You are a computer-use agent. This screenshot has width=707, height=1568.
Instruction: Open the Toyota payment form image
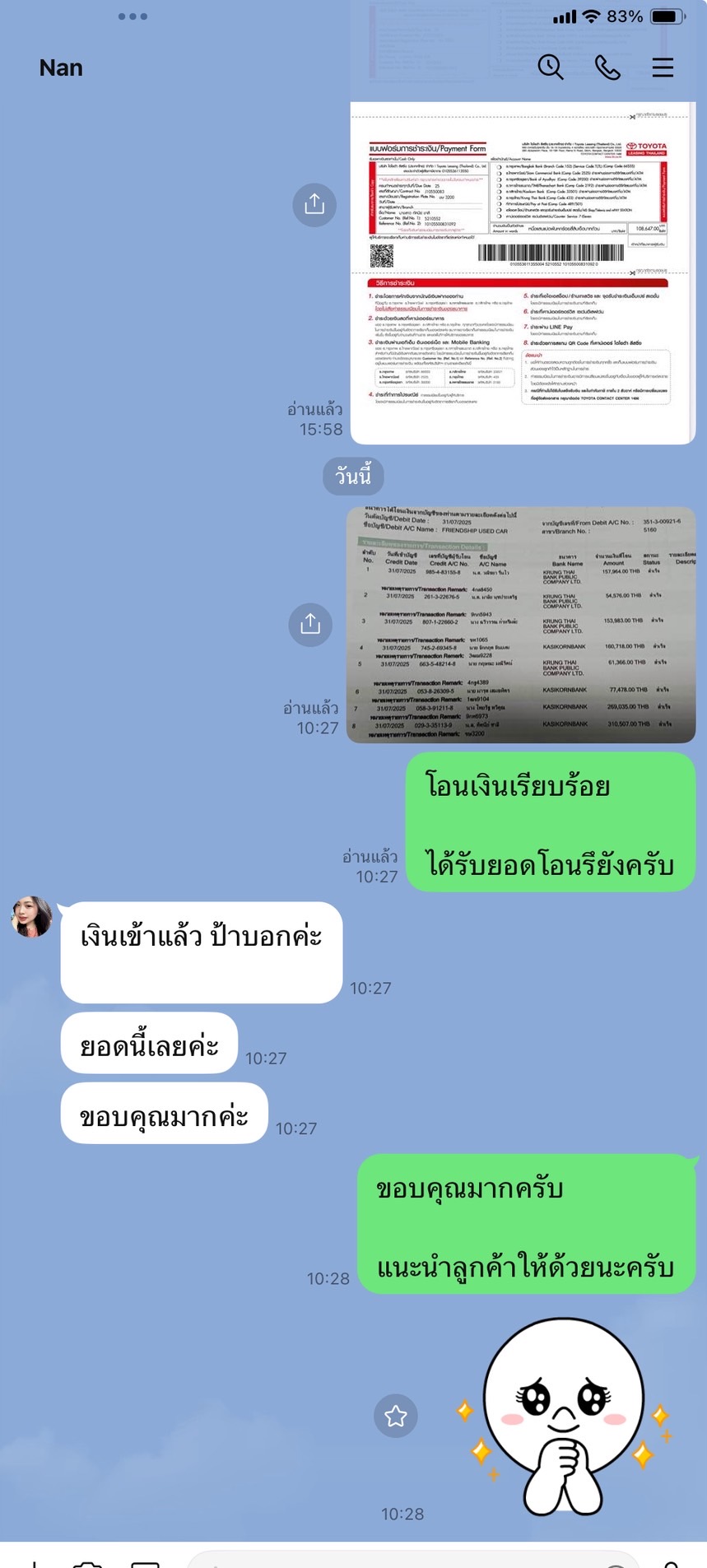[x=523, y=272]
